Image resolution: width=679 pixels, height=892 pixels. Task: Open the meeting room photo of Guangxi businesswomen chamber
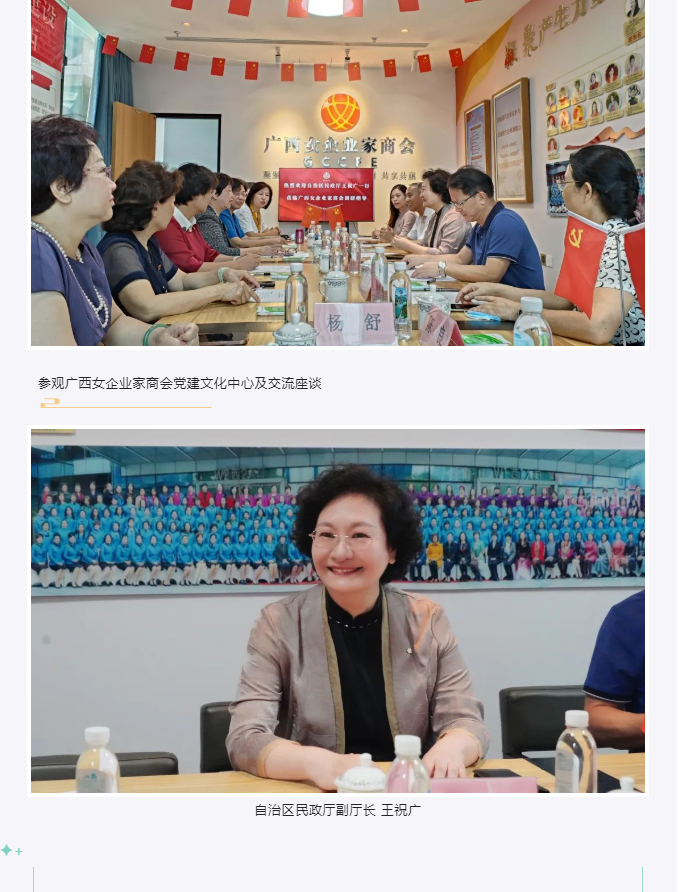click(338, 173)
